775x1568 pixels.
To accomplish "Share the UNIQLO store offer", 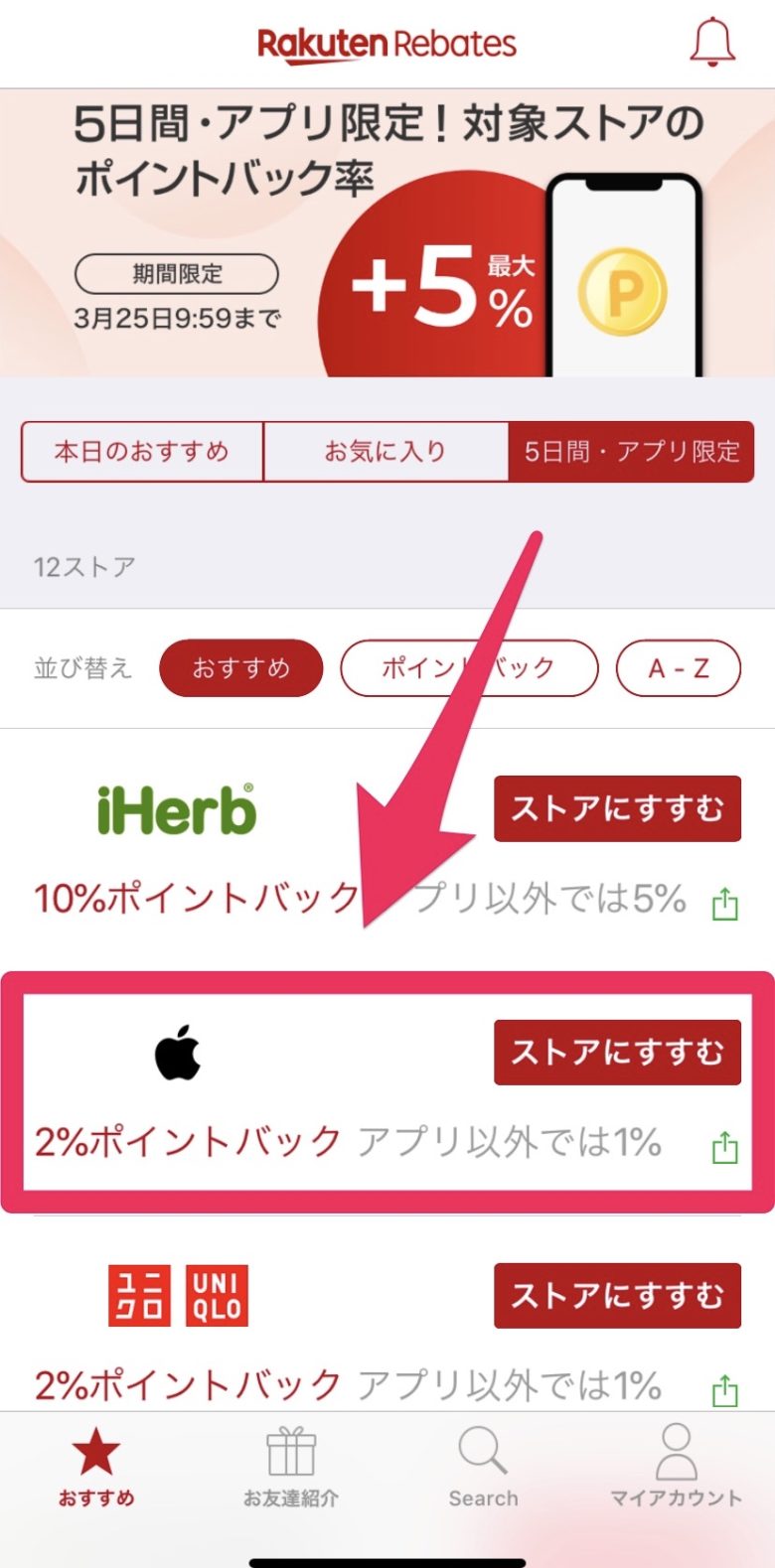I will pos(725,1390).
